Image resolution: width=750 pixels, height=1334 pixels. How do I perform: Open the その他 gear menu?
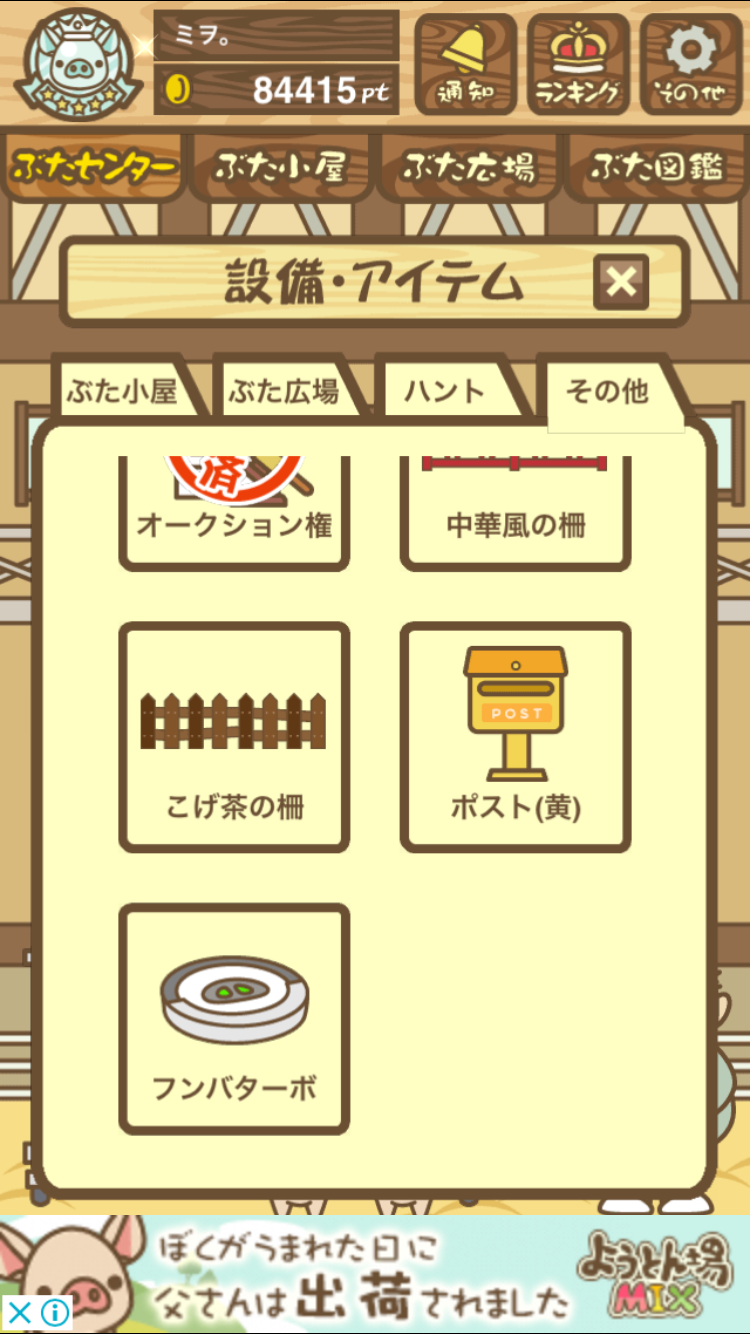[691, 64]
